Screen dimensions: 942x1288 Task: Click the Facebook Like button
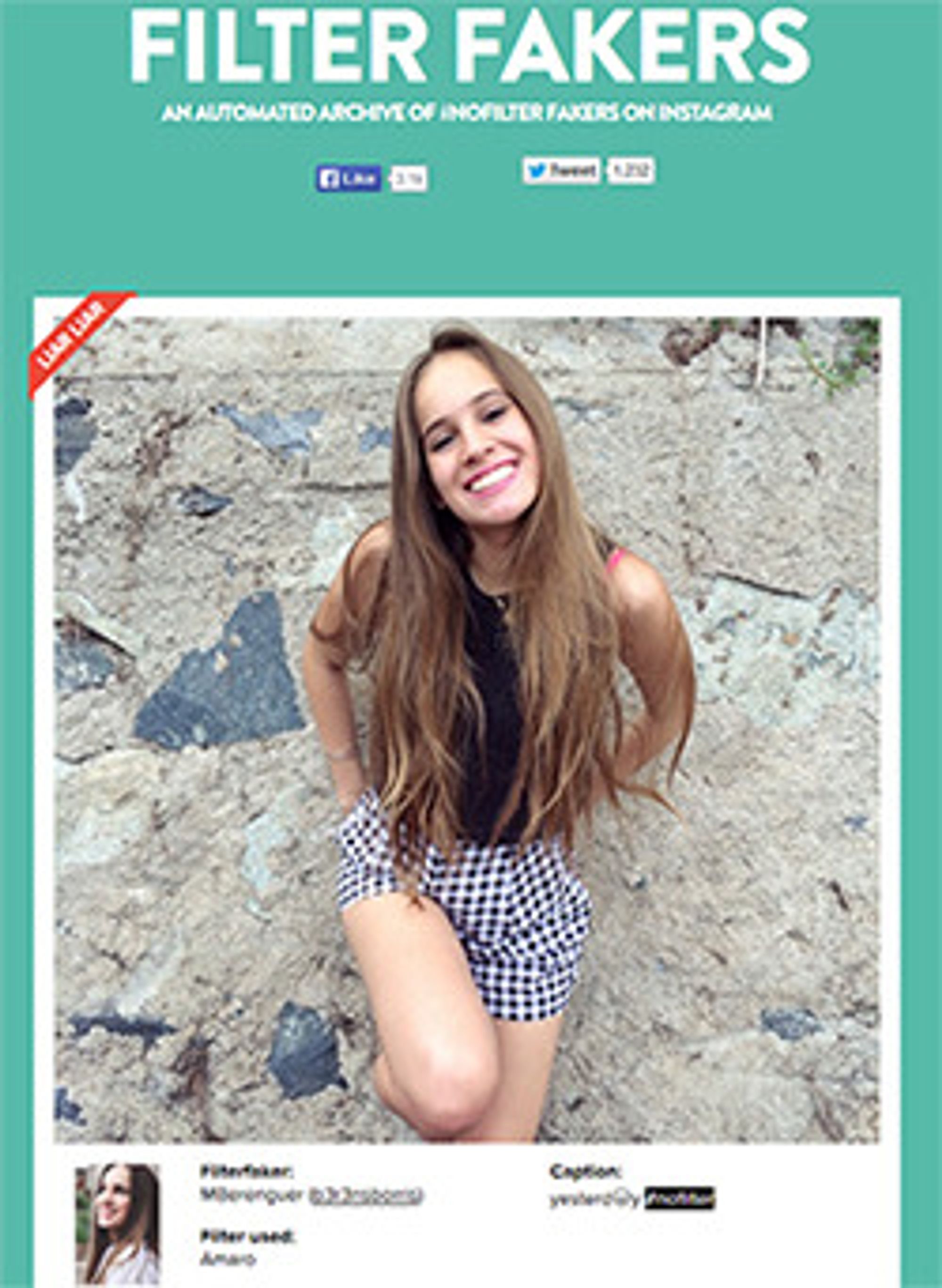pyautogui.click(x=349, y=179)
